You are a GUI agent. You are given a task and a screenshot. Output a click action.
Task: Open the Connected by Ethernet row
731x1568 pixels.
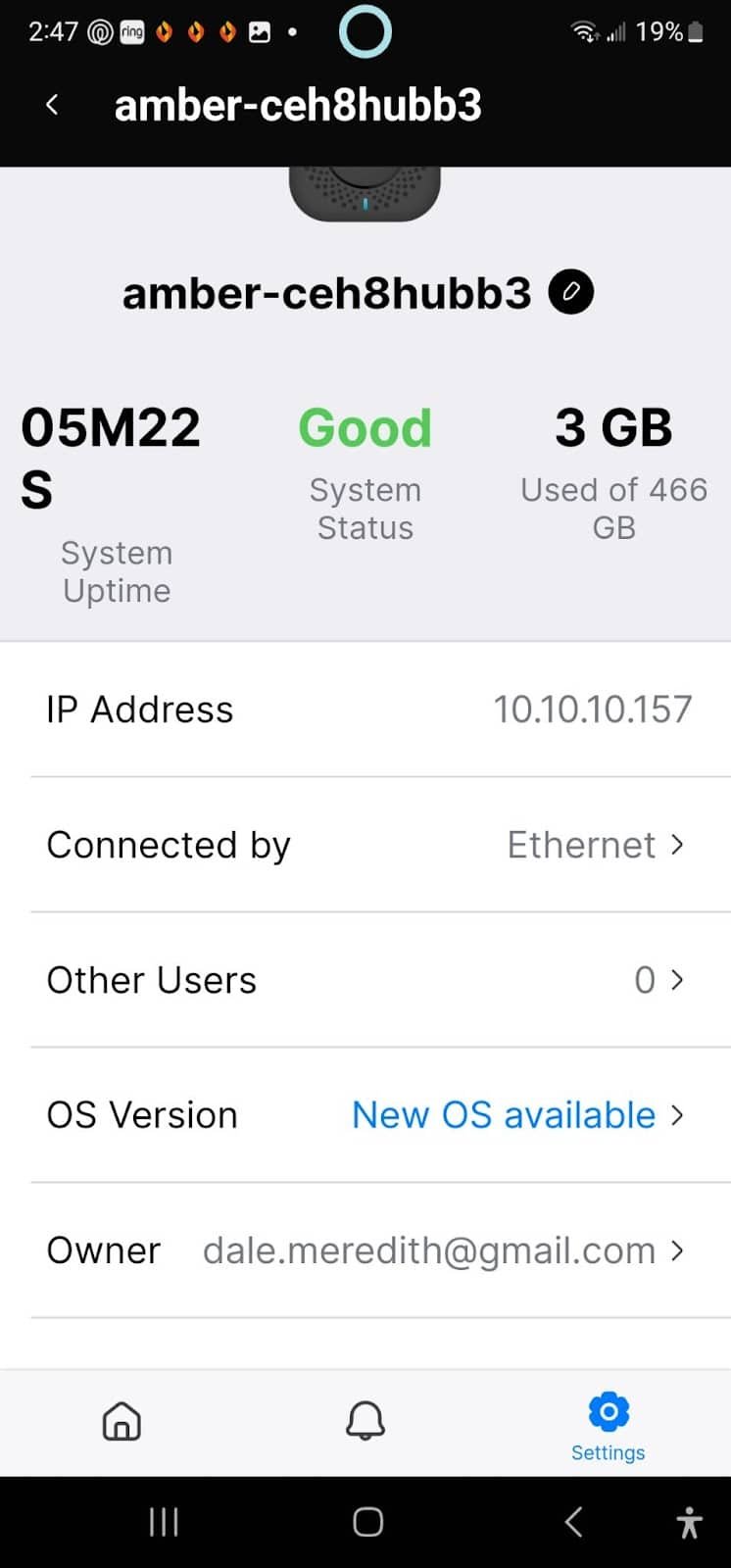[365, 845]
